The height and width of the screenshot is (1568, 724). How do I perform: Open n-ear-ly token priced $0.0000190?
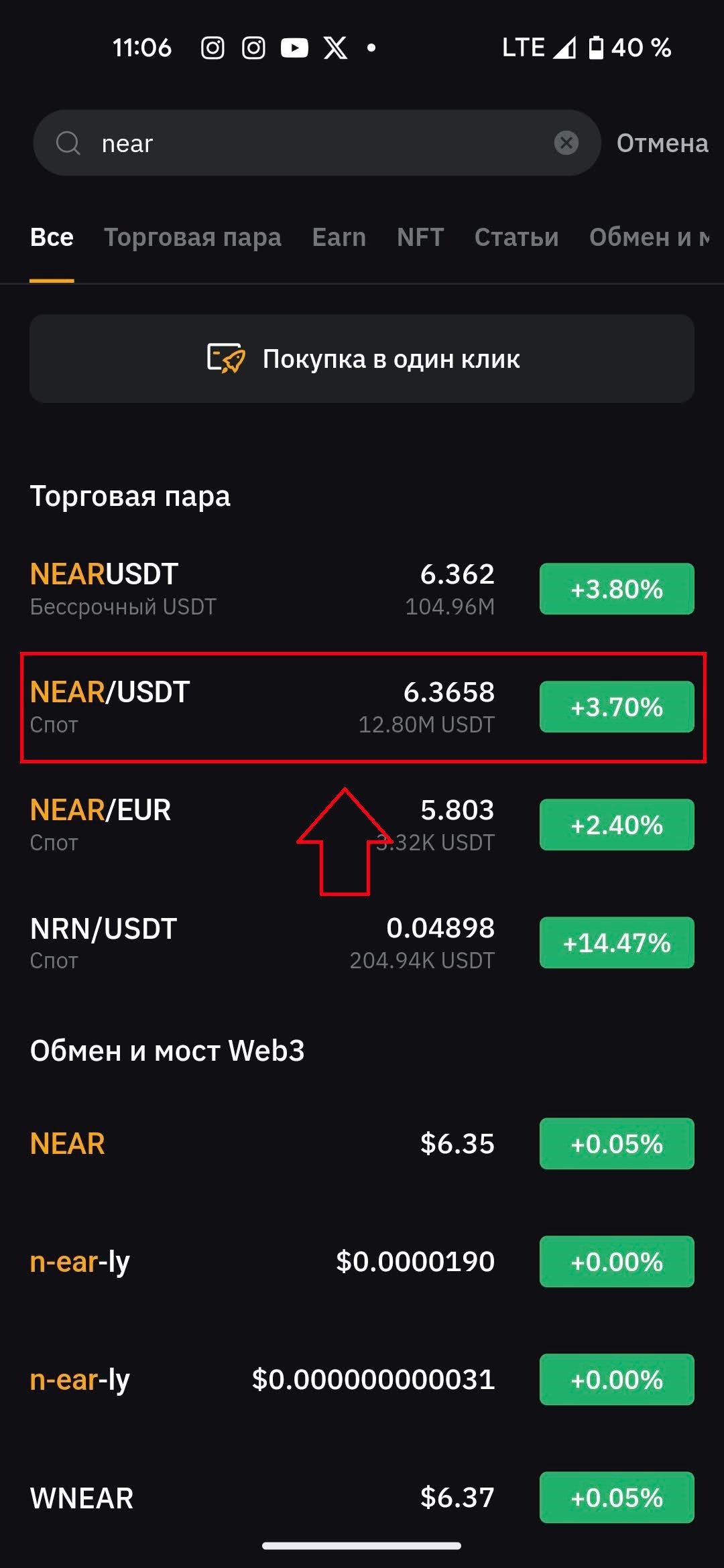point(268,1262)
